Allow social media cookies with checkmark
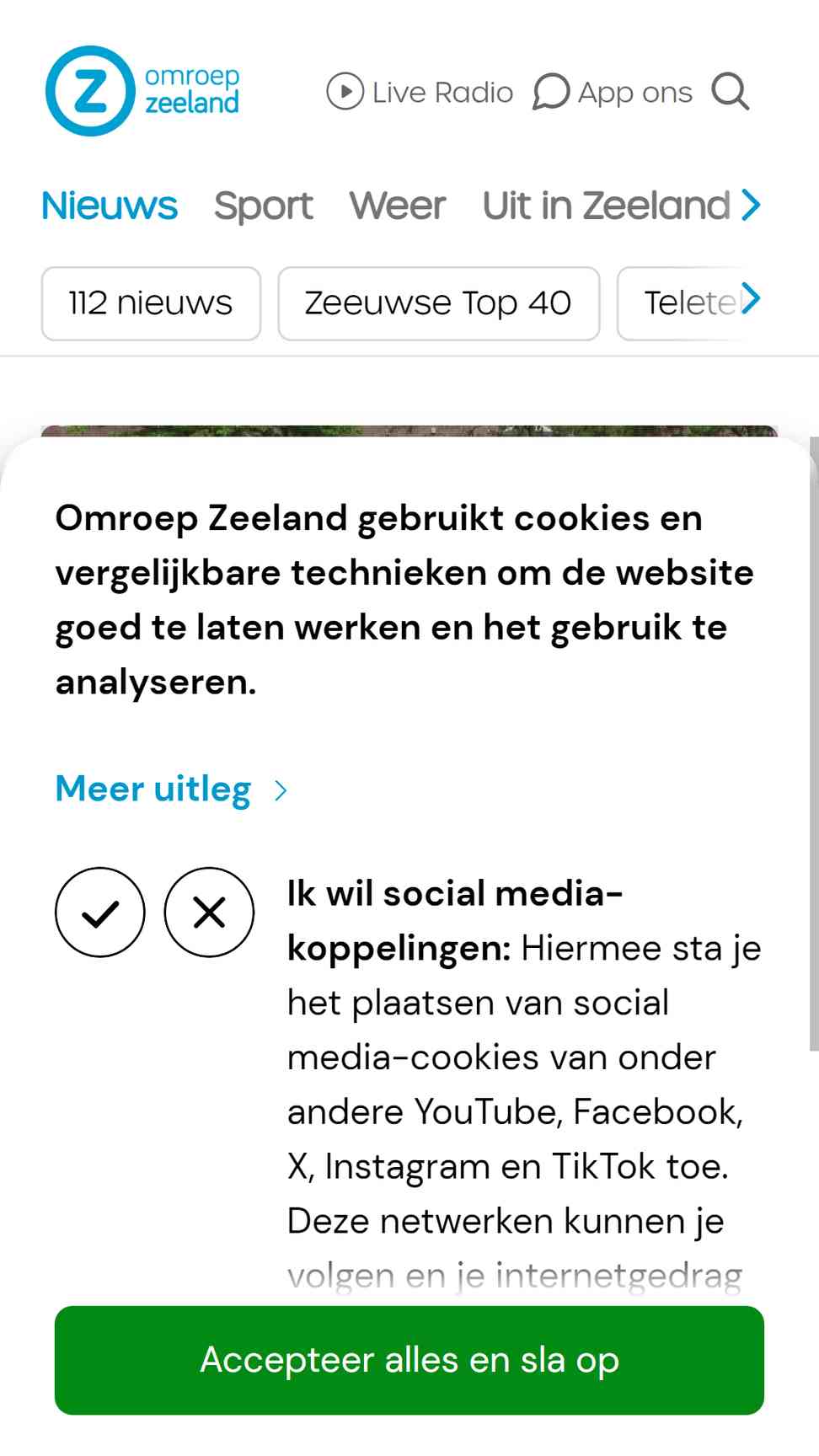This screenshot has height=1456, width=819. 100,912
